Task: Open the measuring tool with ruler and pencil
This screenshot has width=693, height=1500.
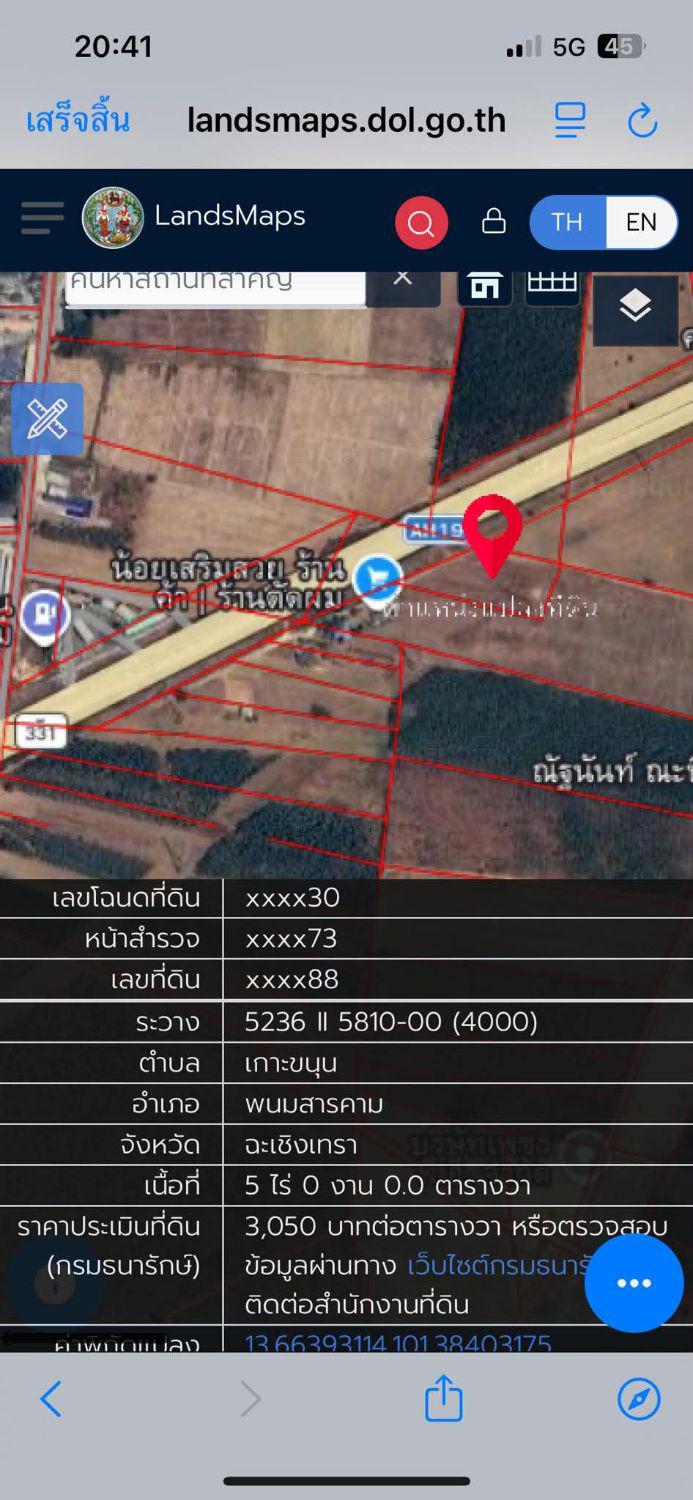Action: pyautogui.click(x=47, y=419)
